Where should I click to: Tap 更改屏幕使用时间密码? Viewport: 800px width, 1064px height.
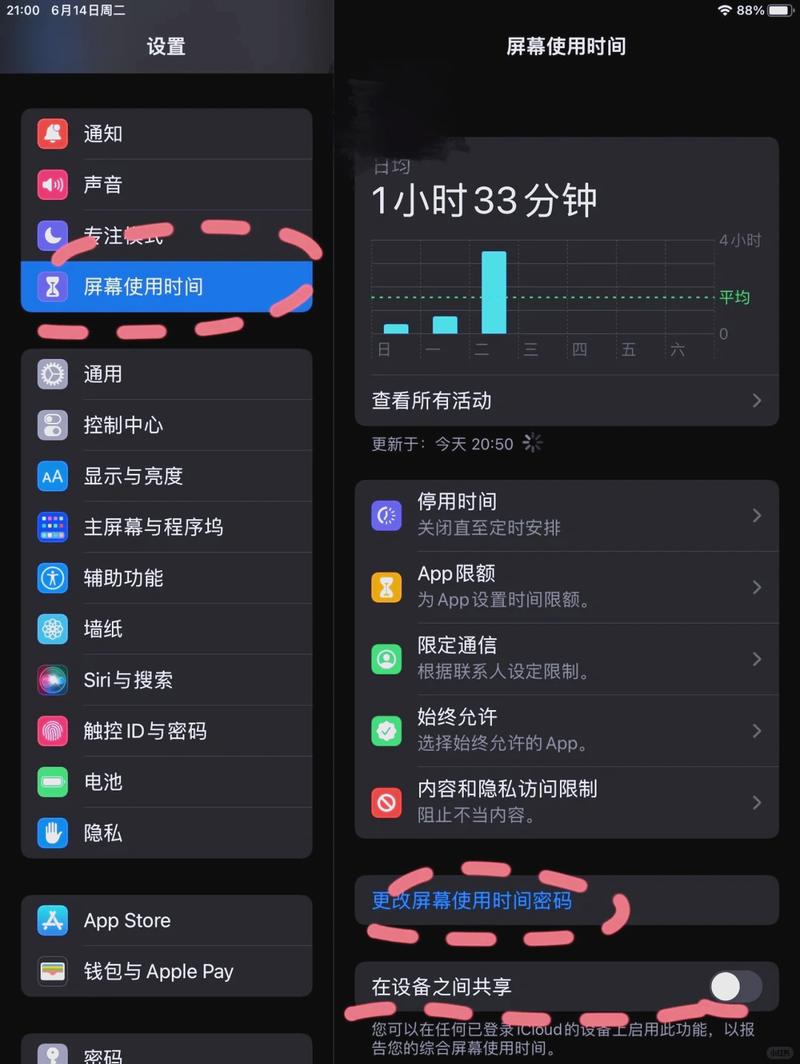[472, 901]
